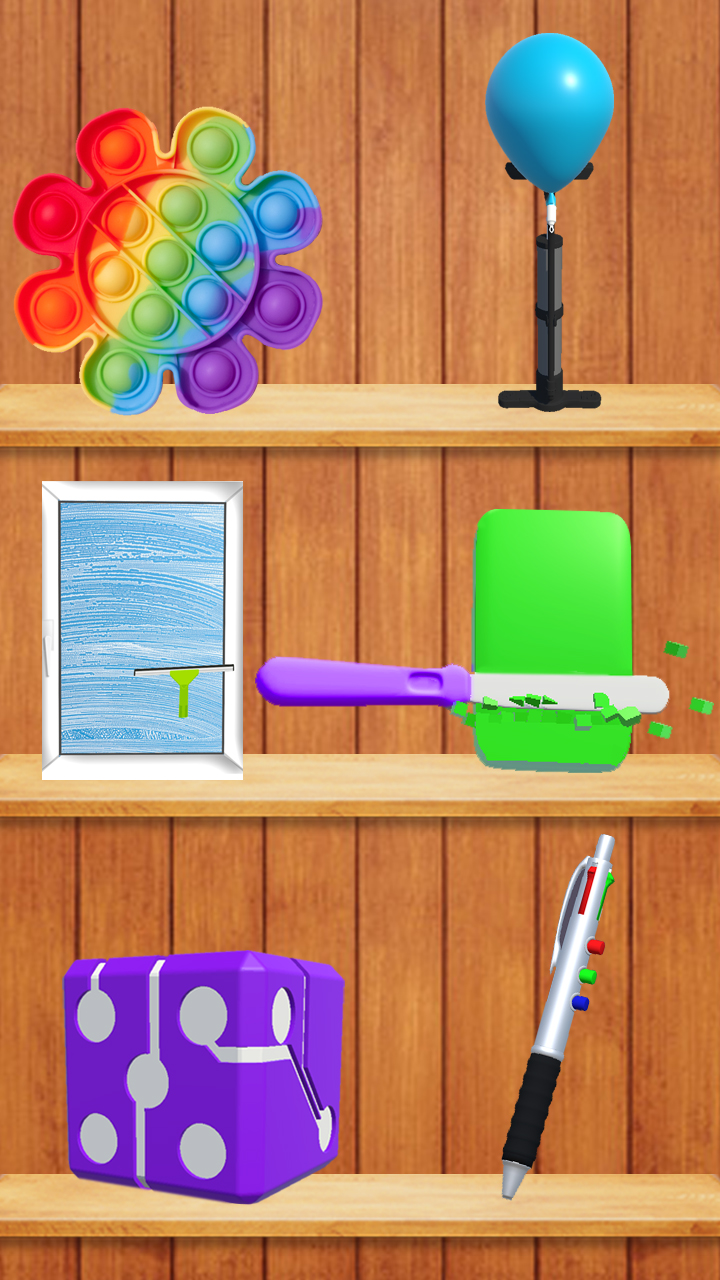
Task: Select the blue balloon pump toy
Action: [x=549, y=220]
